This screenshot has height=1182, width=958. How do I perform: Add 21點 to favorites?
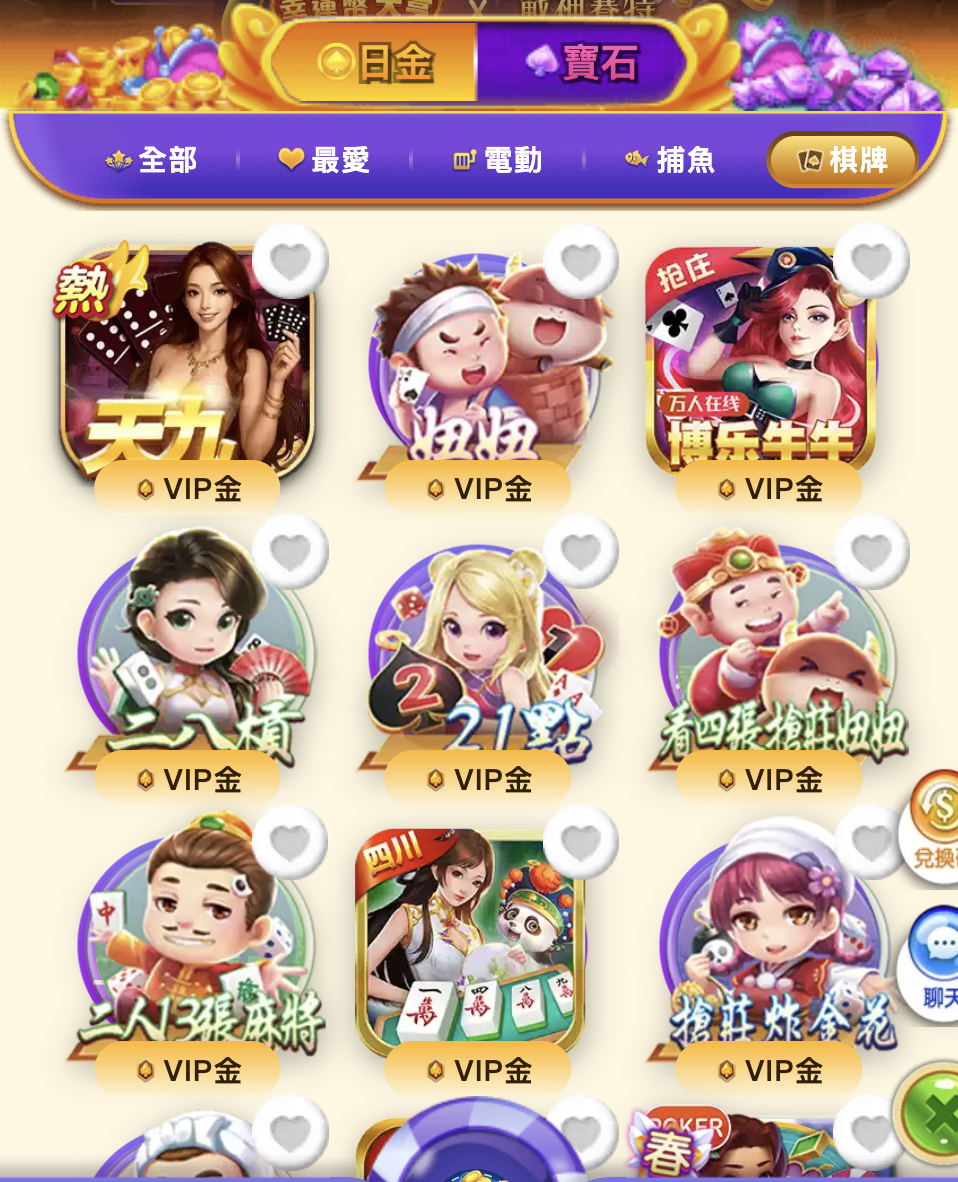click(x=581, y=552)
